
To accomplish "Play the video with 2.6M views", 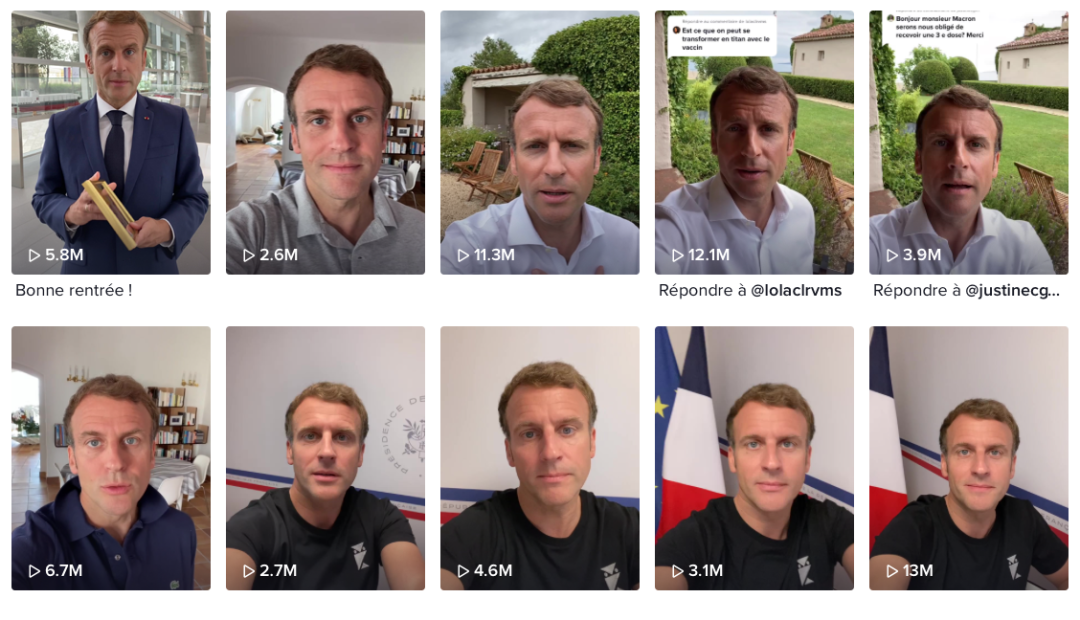I will [325, 142].
